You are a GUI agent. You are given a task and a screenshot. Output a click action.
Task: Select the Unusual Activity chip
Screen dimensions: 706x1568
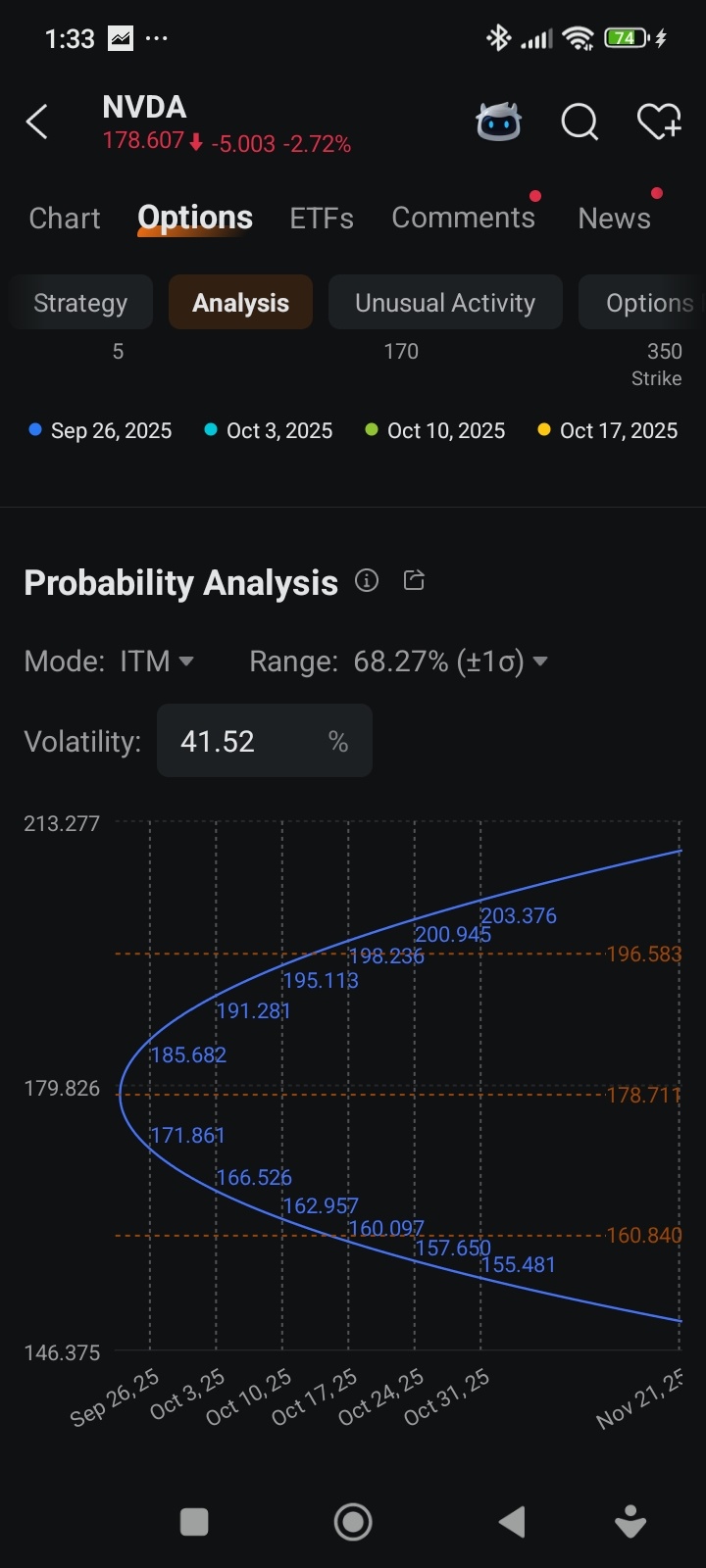445,303
